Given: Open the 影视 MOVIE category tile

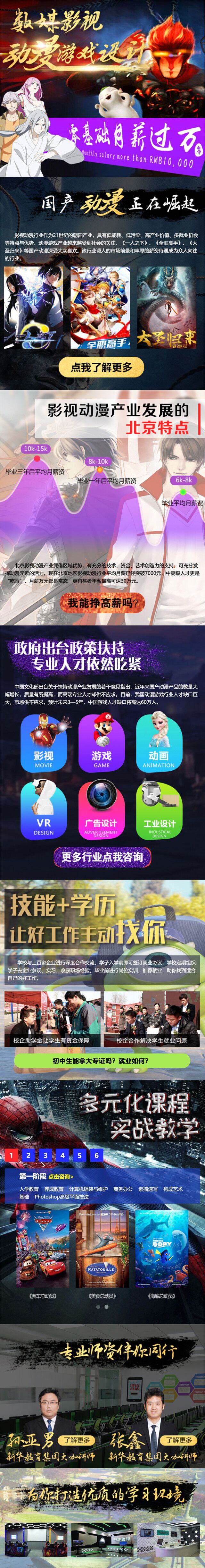Looking at the screenshot, I should 44,742.
